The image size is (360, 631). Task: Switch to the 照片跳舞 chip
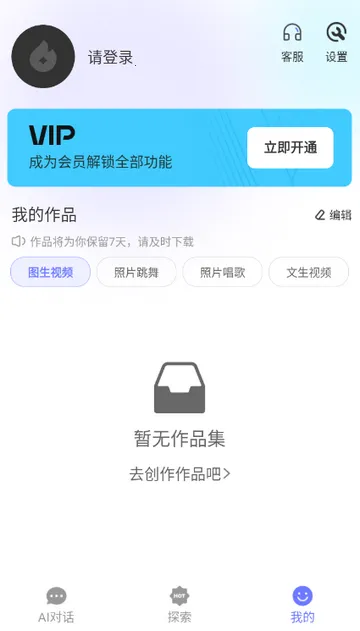pyautogui.click(x=136, y=272)
